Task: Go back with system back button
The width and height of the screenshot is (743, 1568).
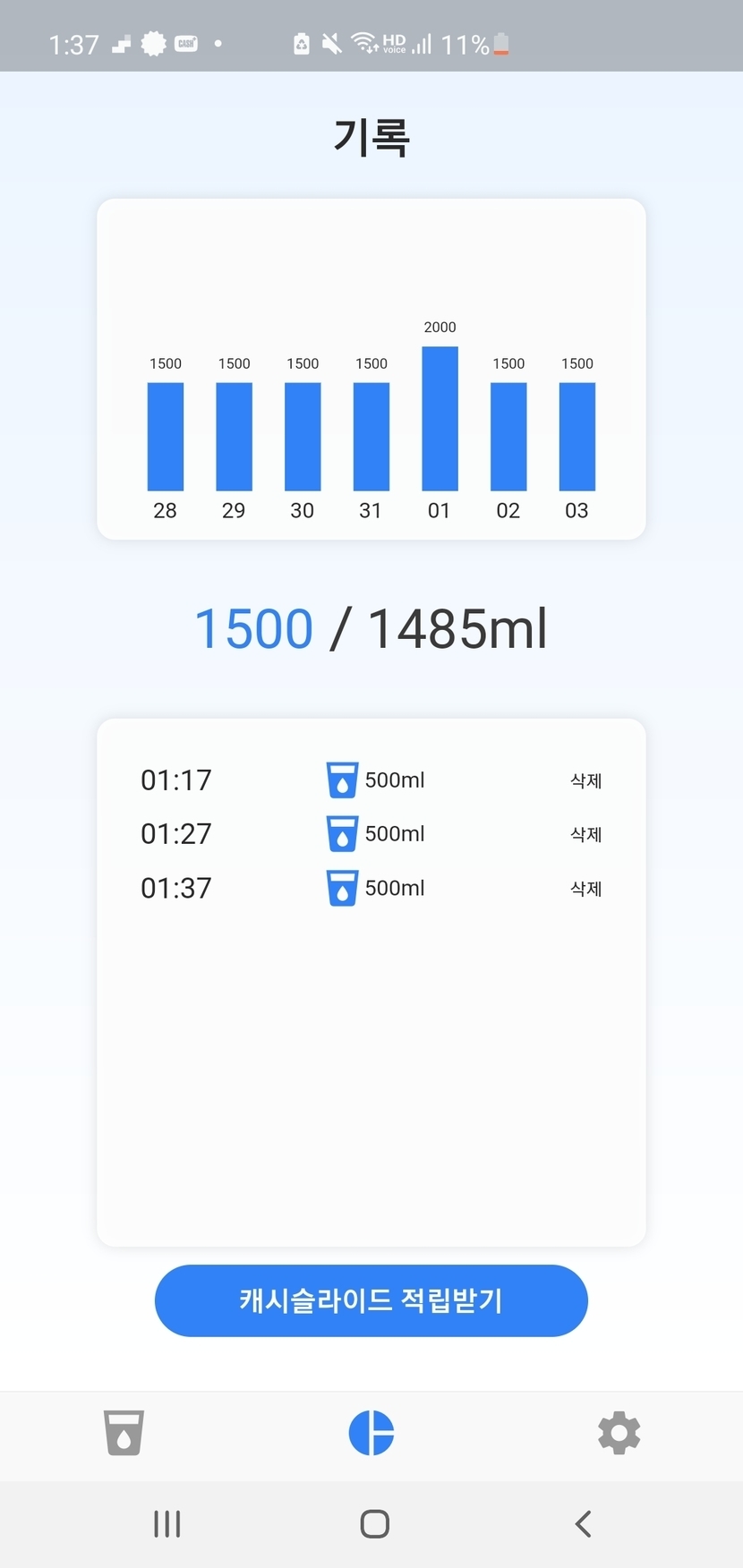Action: click(x=583, y=1523)
